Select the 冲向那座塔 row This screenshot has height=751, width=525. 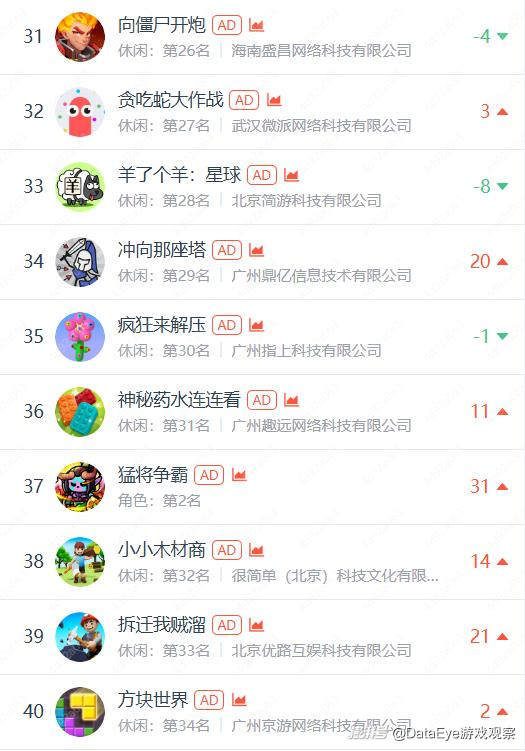[262, 262]
